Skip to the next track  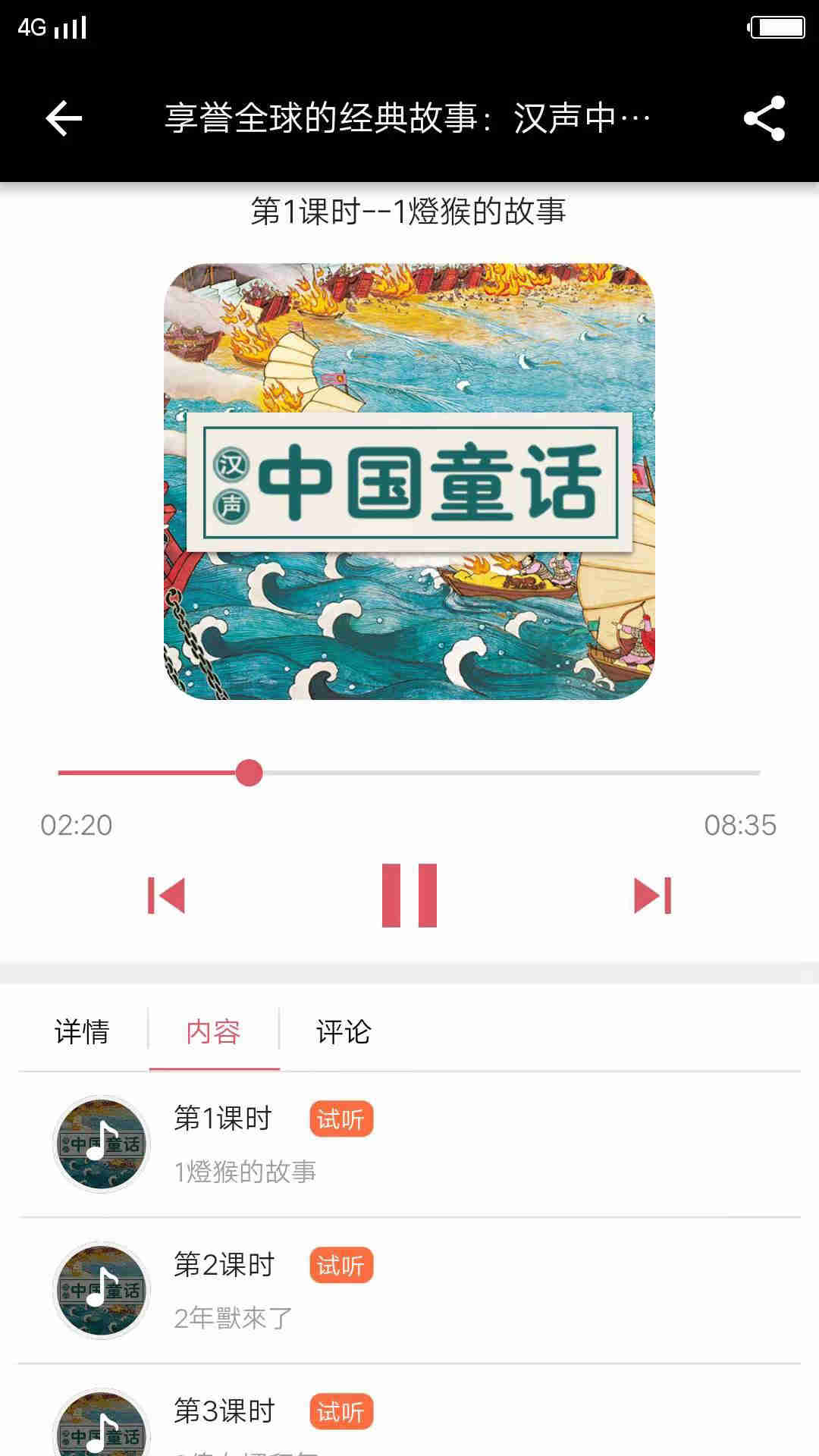coord(652,896)
